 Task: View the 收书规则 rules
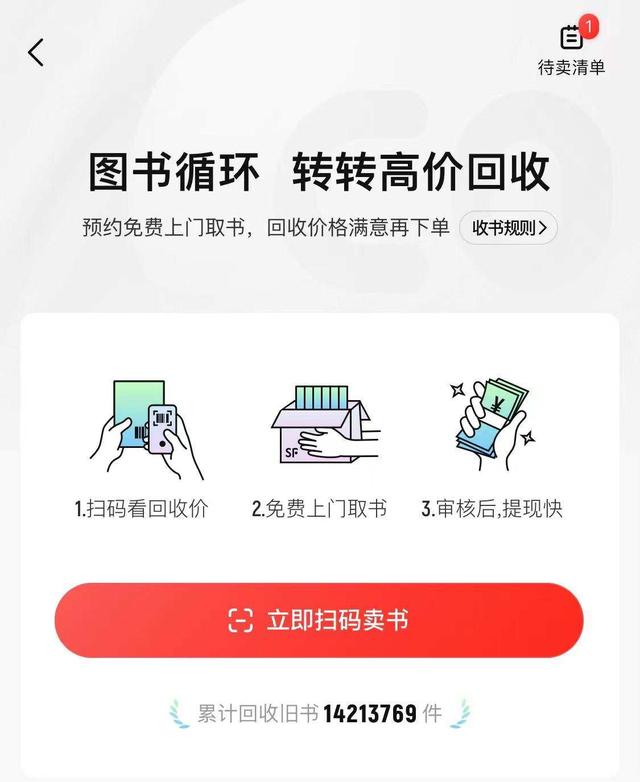click(x=508, y=227)
